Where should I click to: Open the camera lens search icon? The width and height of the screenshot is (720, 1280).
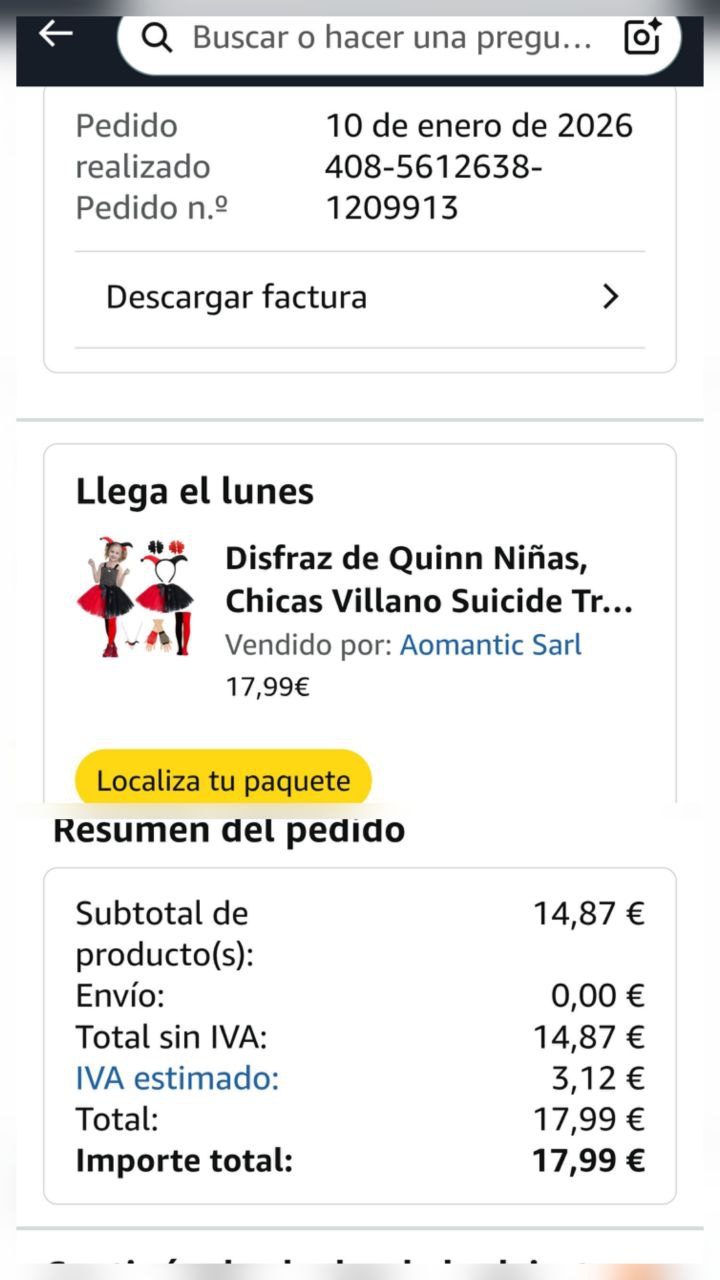pos(642,37)
